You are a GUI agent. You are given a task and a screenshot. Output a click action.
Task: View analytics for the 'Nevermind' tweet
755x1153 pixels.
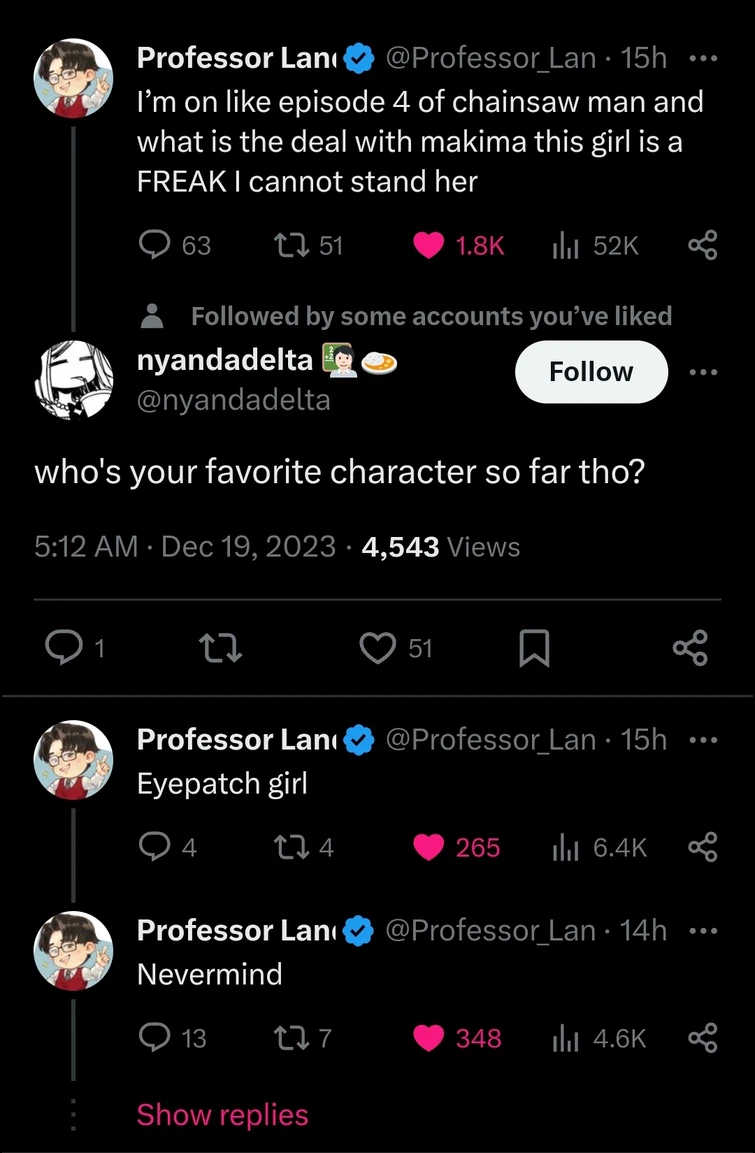563,1038
